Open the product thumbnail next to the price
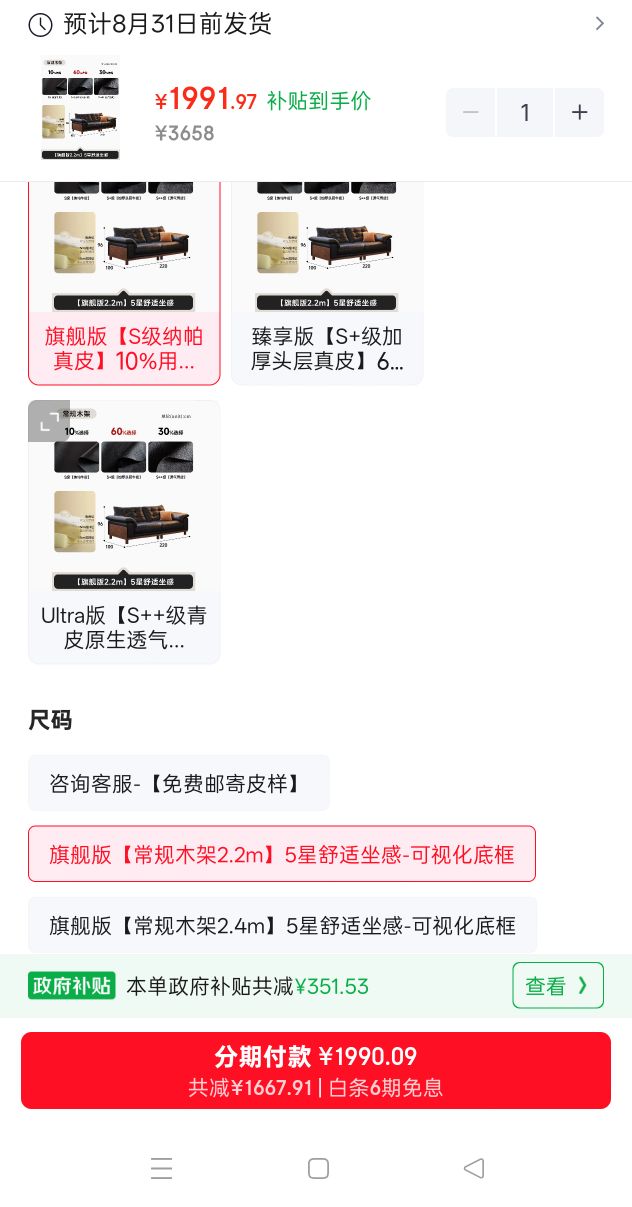The image size is (632, 1207). 80,107
